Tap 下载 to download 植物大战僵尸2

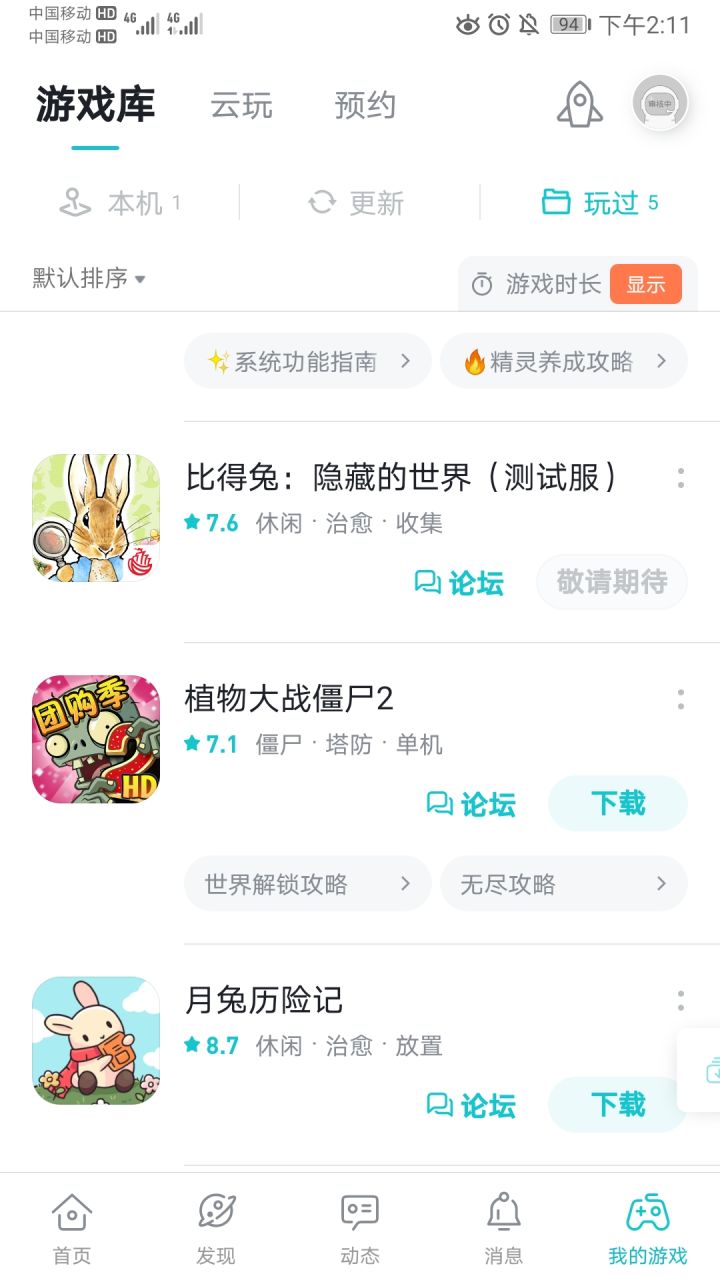coord(616,804)
